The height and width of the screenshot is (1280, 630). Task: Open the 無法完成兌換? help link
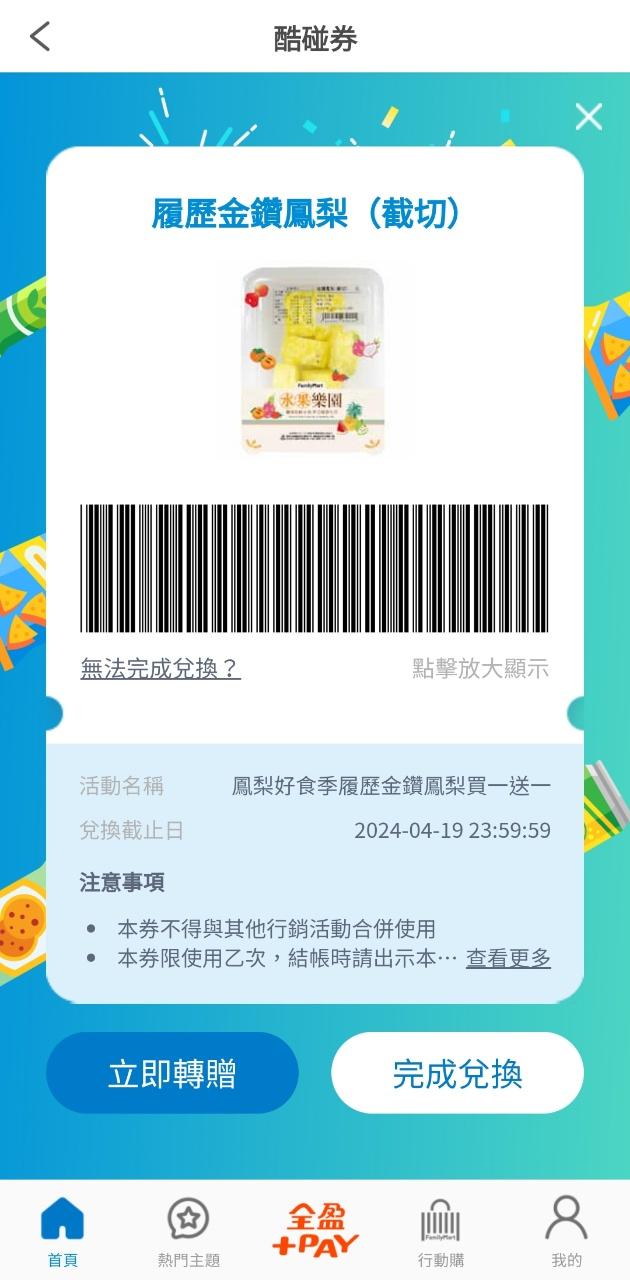[160, 668]
